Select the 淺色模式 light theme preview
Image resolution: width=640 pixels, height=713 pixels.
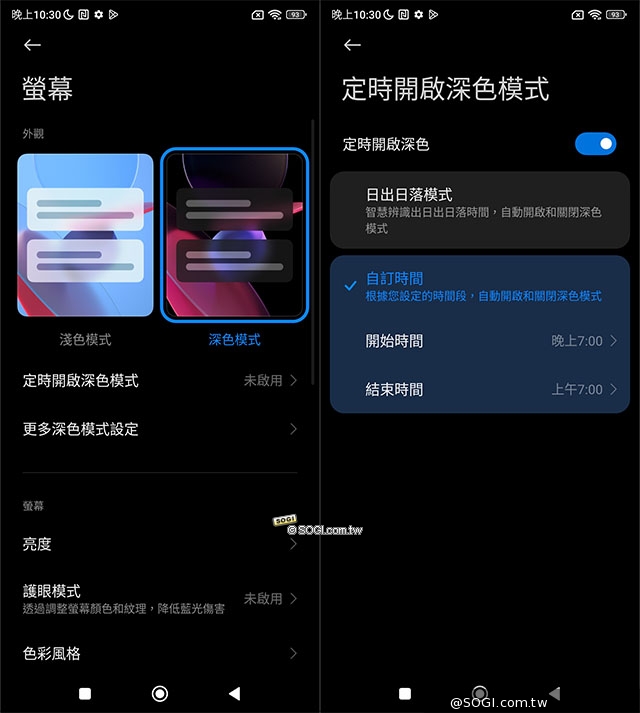(x=86, y=236)
